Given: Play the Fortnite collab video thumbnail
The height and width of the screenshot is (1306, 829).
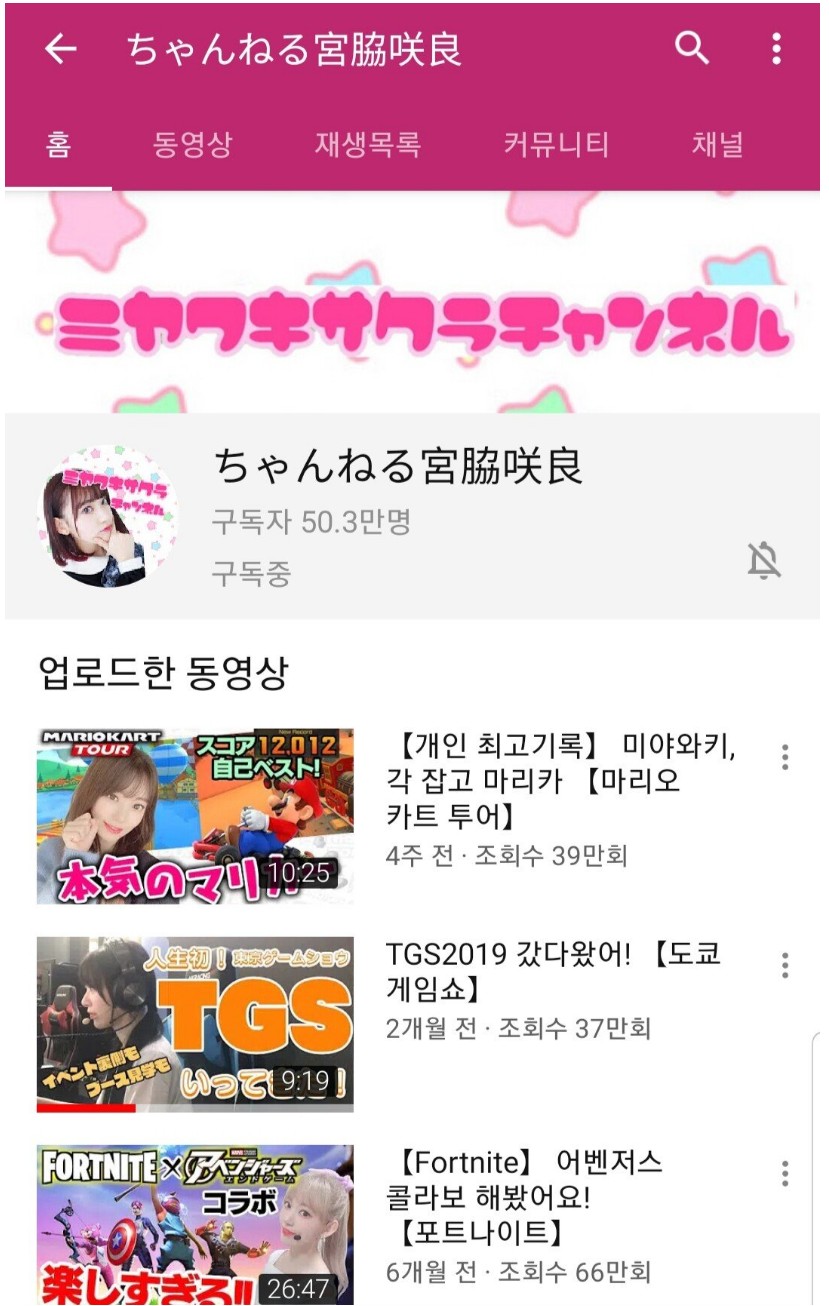Looking at the screenshot, I should (195, 1224).
